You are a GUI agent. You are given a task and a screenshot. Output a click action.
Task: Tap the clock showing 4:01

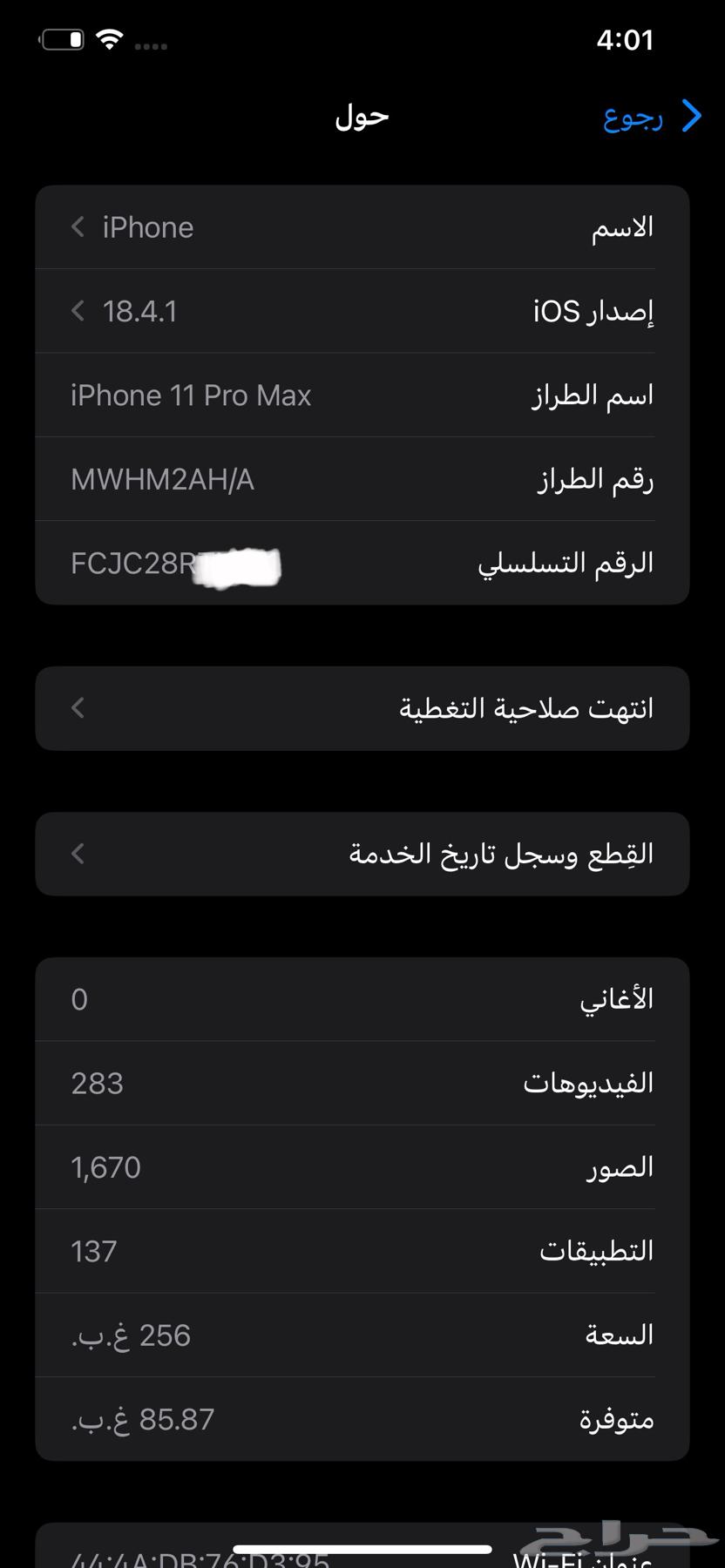624,40
